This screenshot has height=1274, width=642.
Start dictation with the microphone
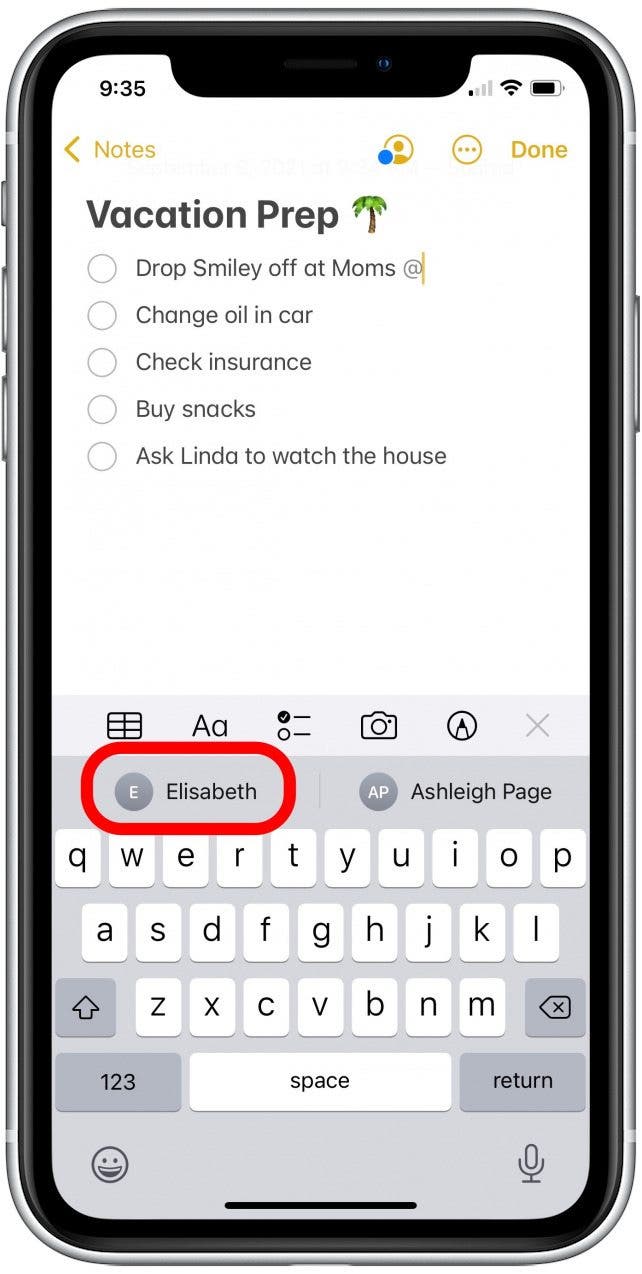point(531,1164)
